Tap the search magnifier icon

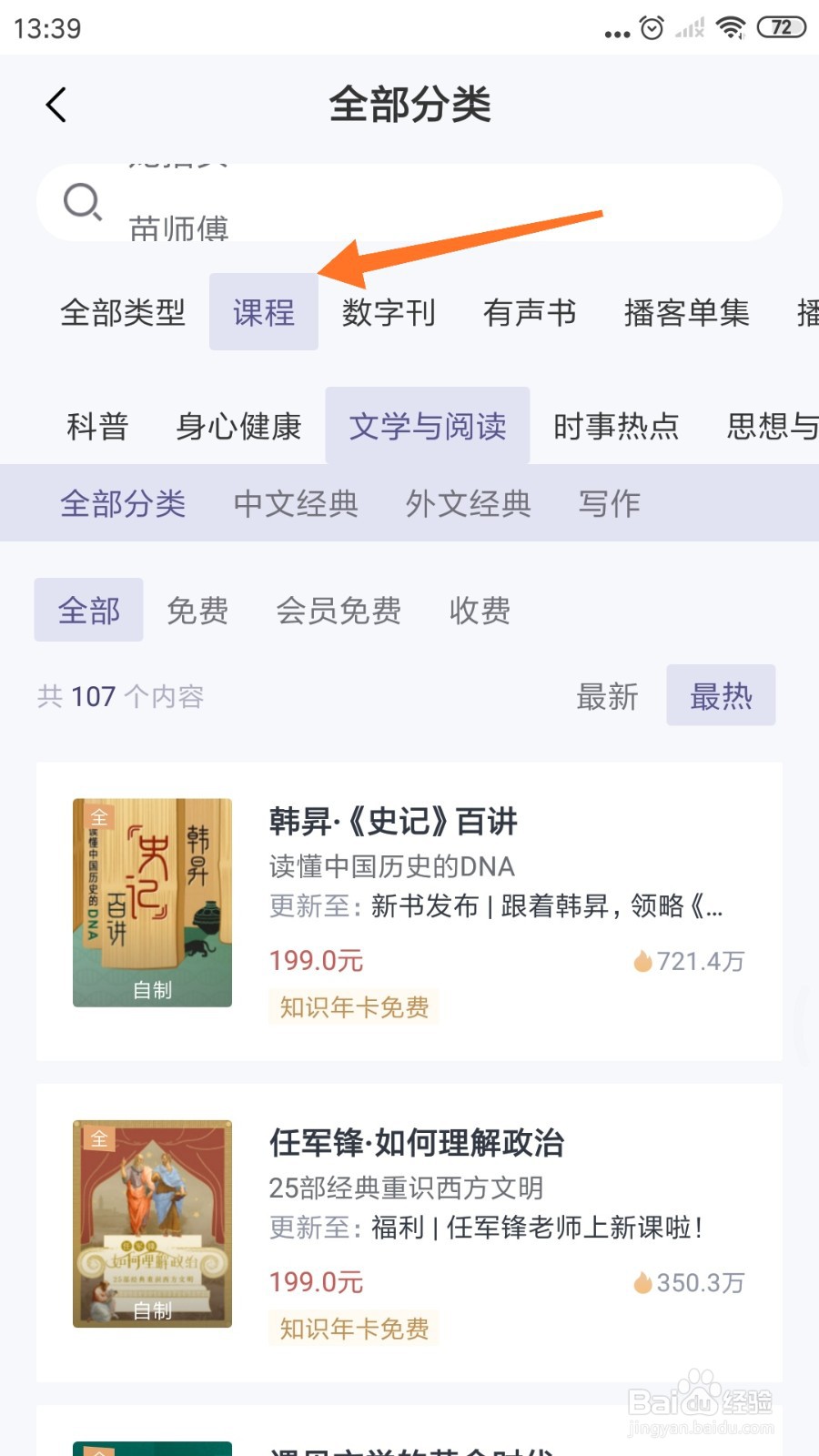click(x=83, y=202)
